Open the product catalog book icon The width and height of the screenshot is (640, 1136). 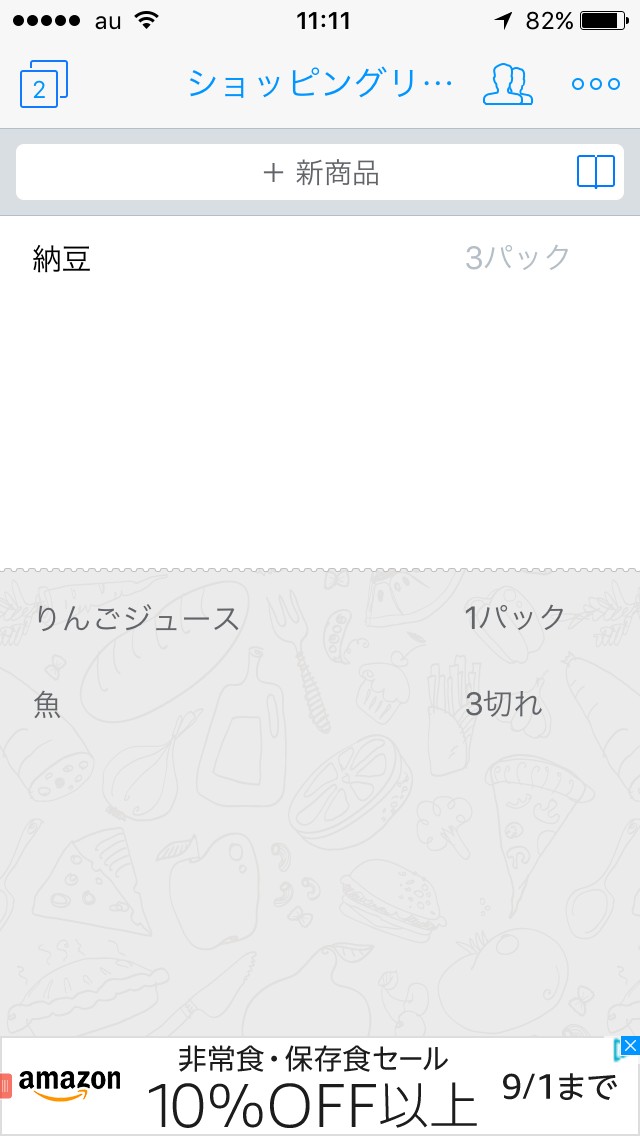(596, 173)
